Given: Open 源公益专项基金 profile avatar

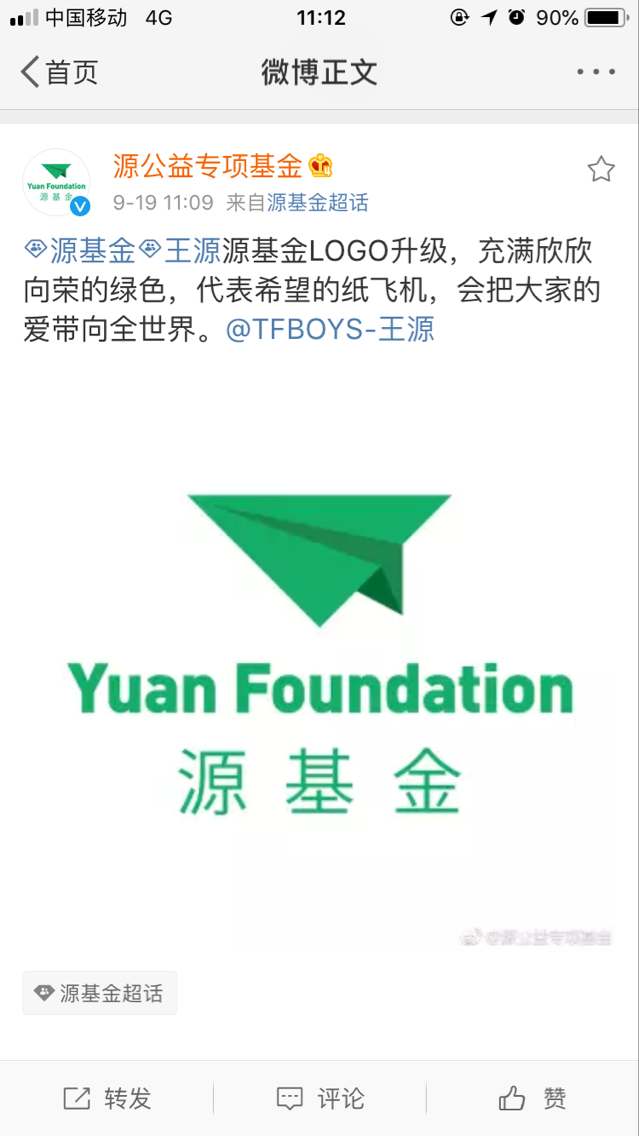Looking at the screenshot, I should (x=57, y=182).
